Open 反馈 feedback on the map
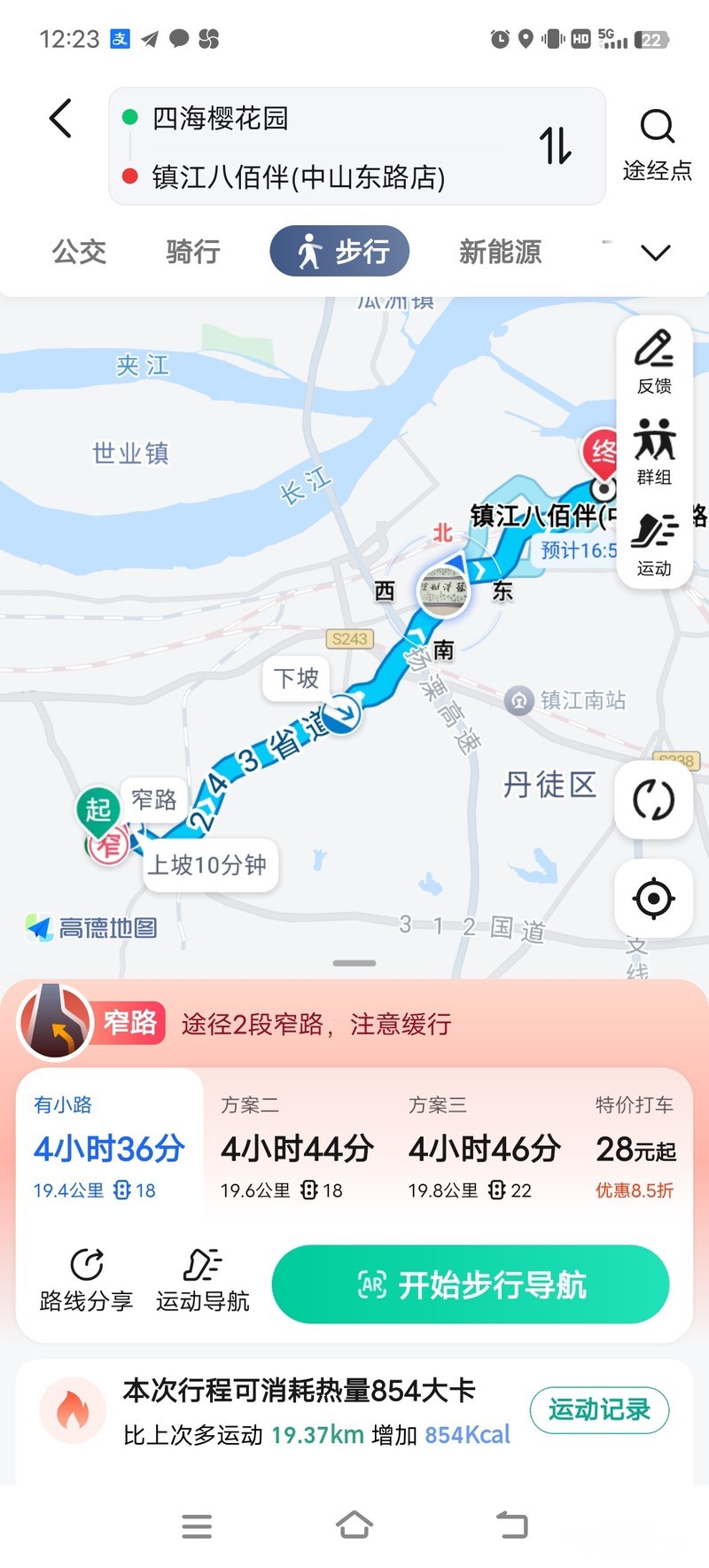Viewport: 709px width, 1568px height. pyautogui.click(x=654, y=362)
